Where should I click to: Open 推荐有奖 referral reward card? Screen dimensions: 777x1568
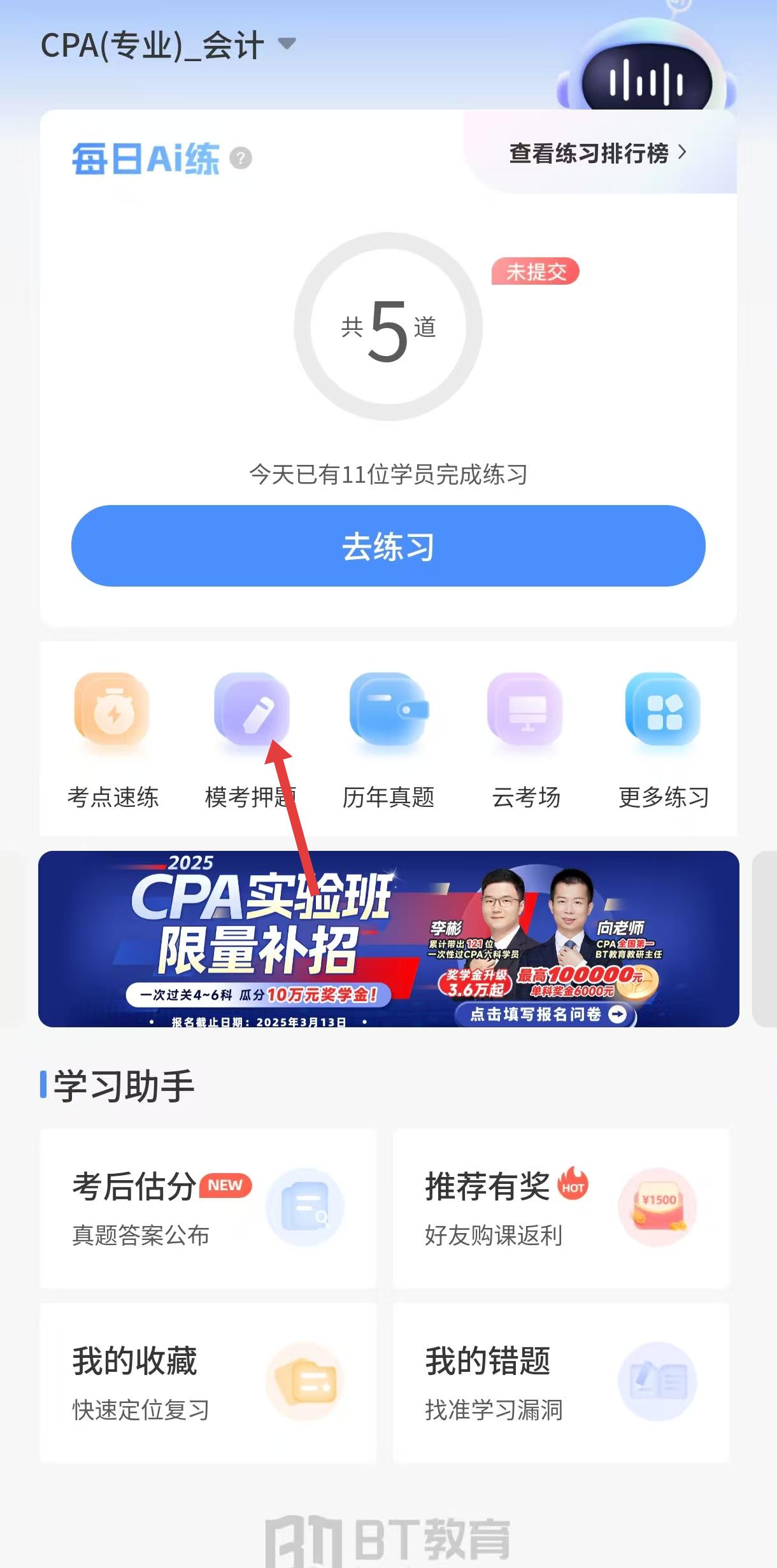point(560,1208)
